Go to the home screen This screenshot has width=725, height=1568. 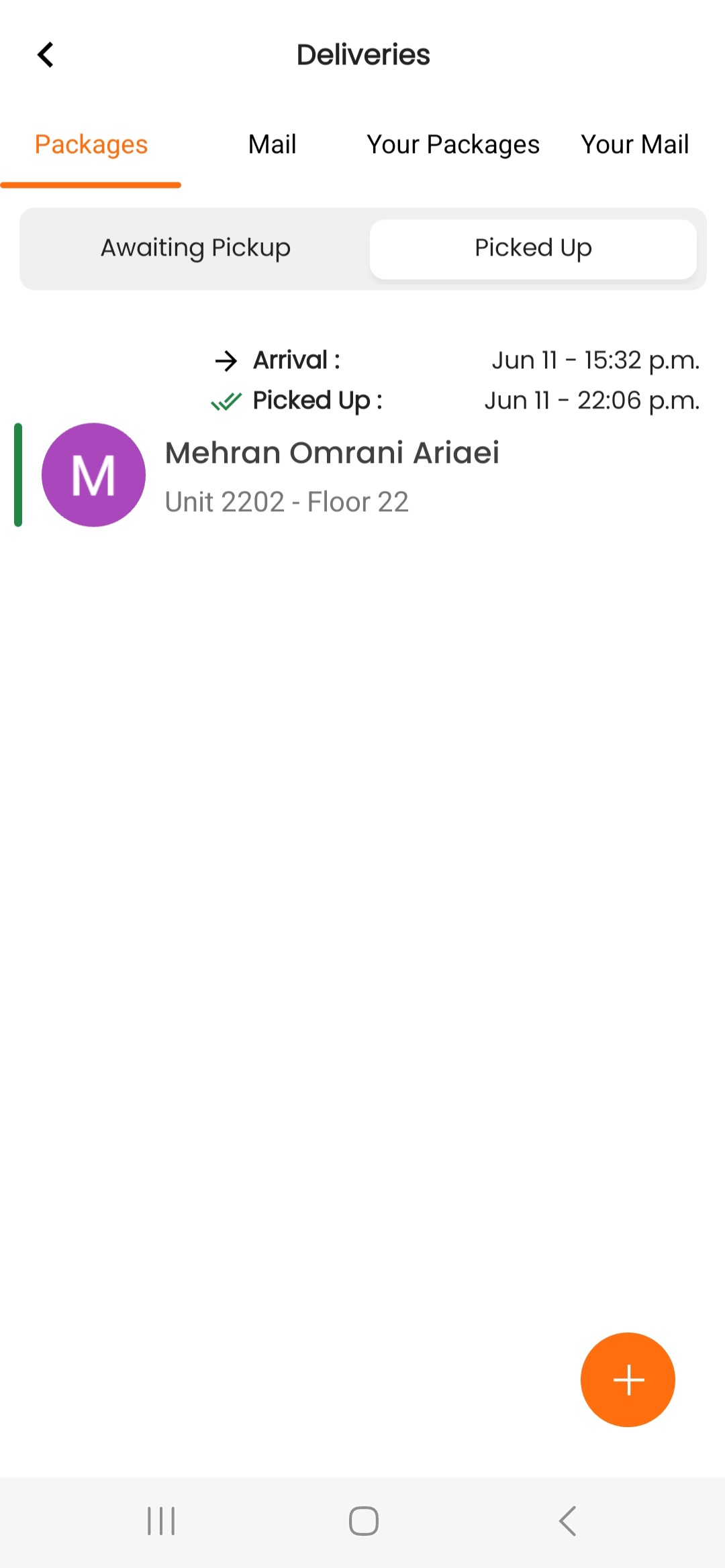pos(363,1521)
